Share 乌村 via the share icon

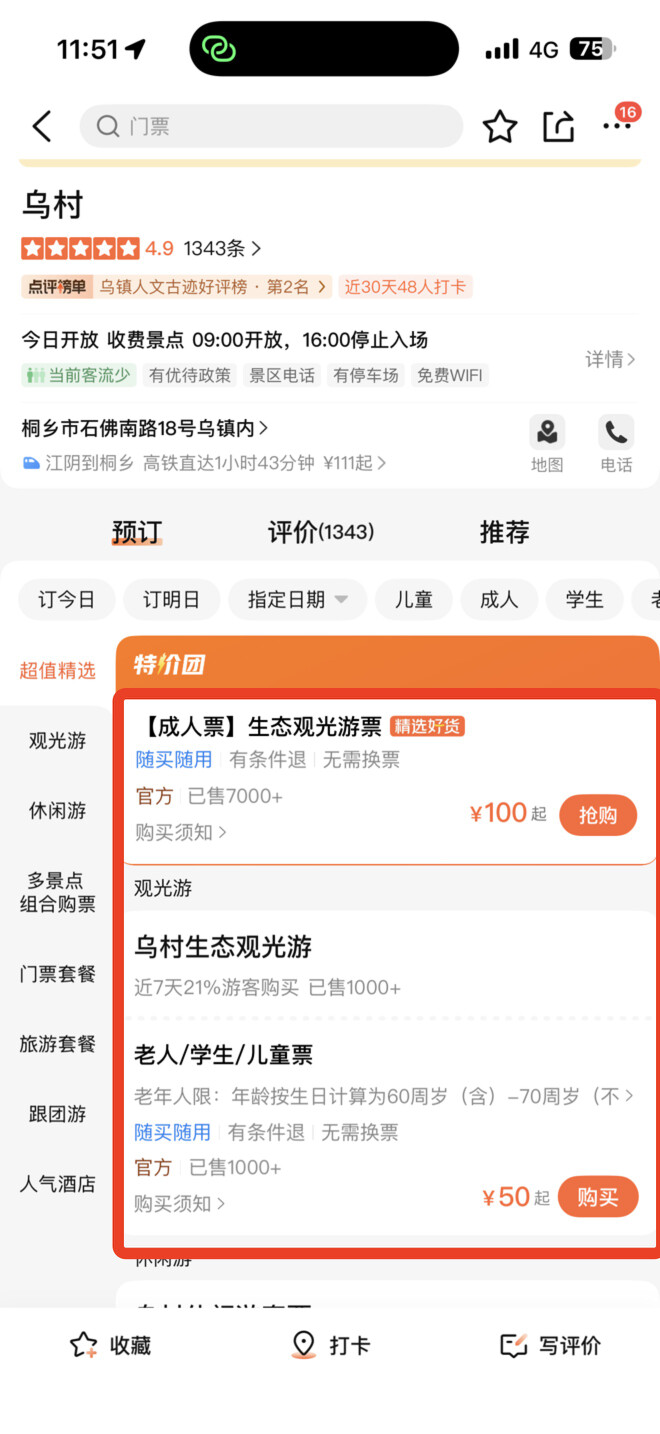click(559, 127)
